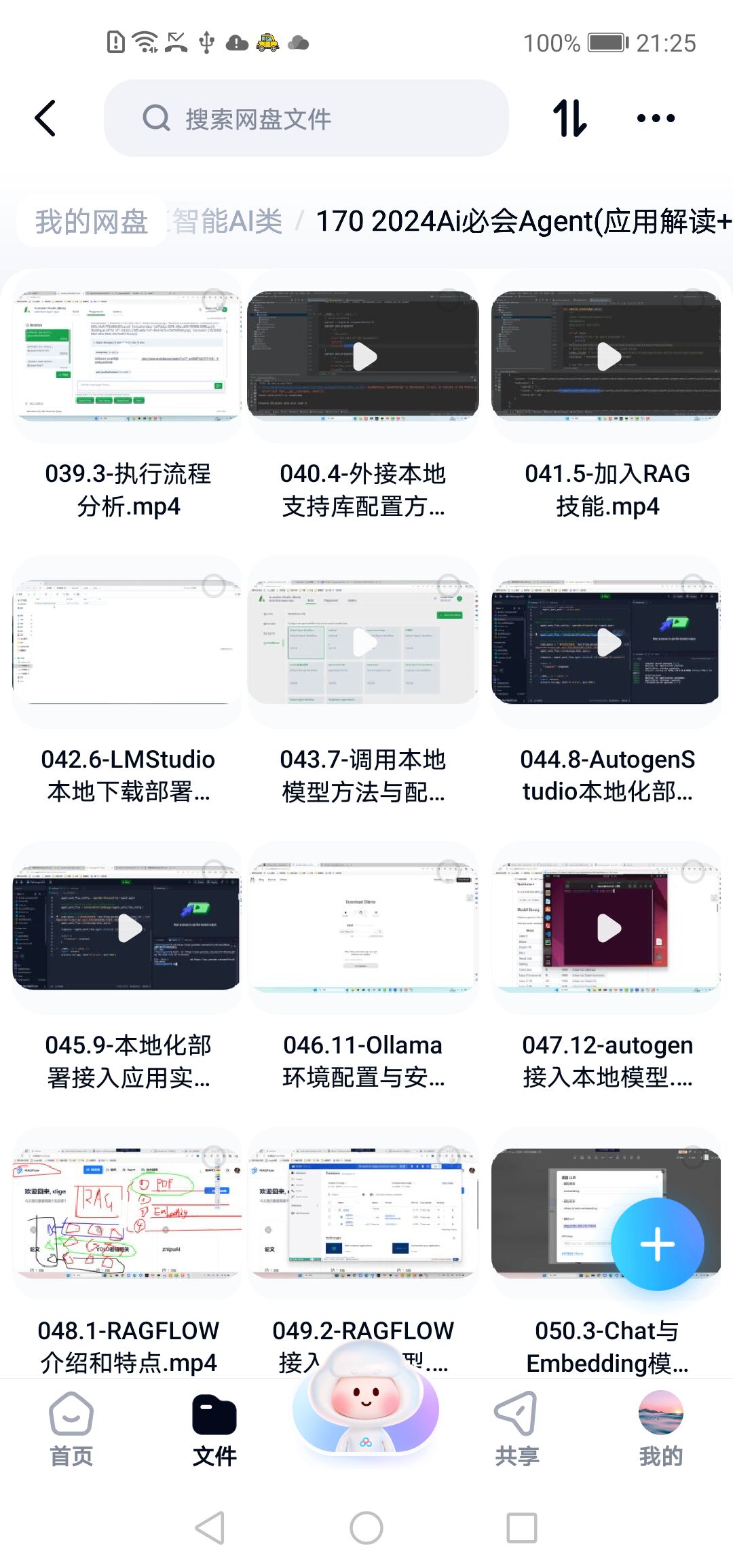Tap the 搜索网盘文件 search box
Viewport: 733px width, 1568px height.
pyautogui.click(x=305, y=119)
